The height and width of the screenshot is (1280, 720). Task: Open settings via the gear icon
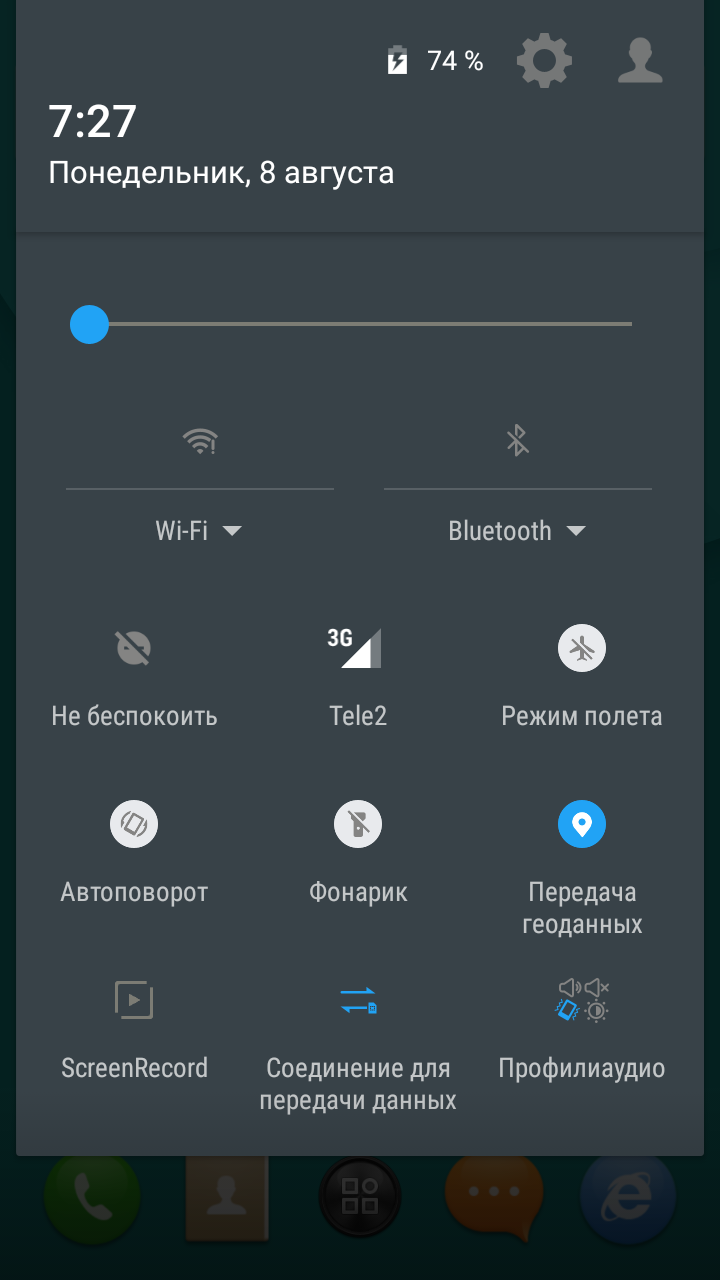544,61
